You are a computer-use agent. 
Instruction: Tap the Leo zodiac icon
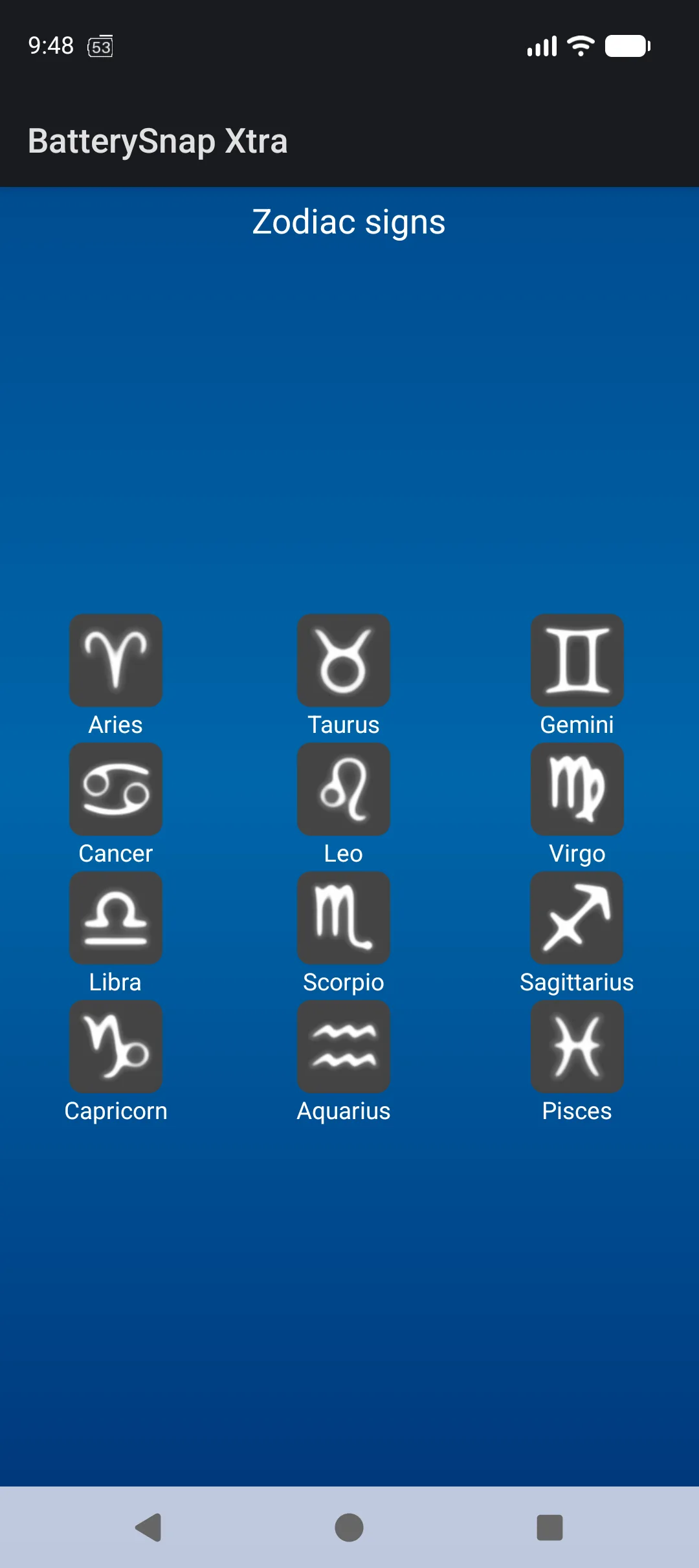[x=344, y=789]
